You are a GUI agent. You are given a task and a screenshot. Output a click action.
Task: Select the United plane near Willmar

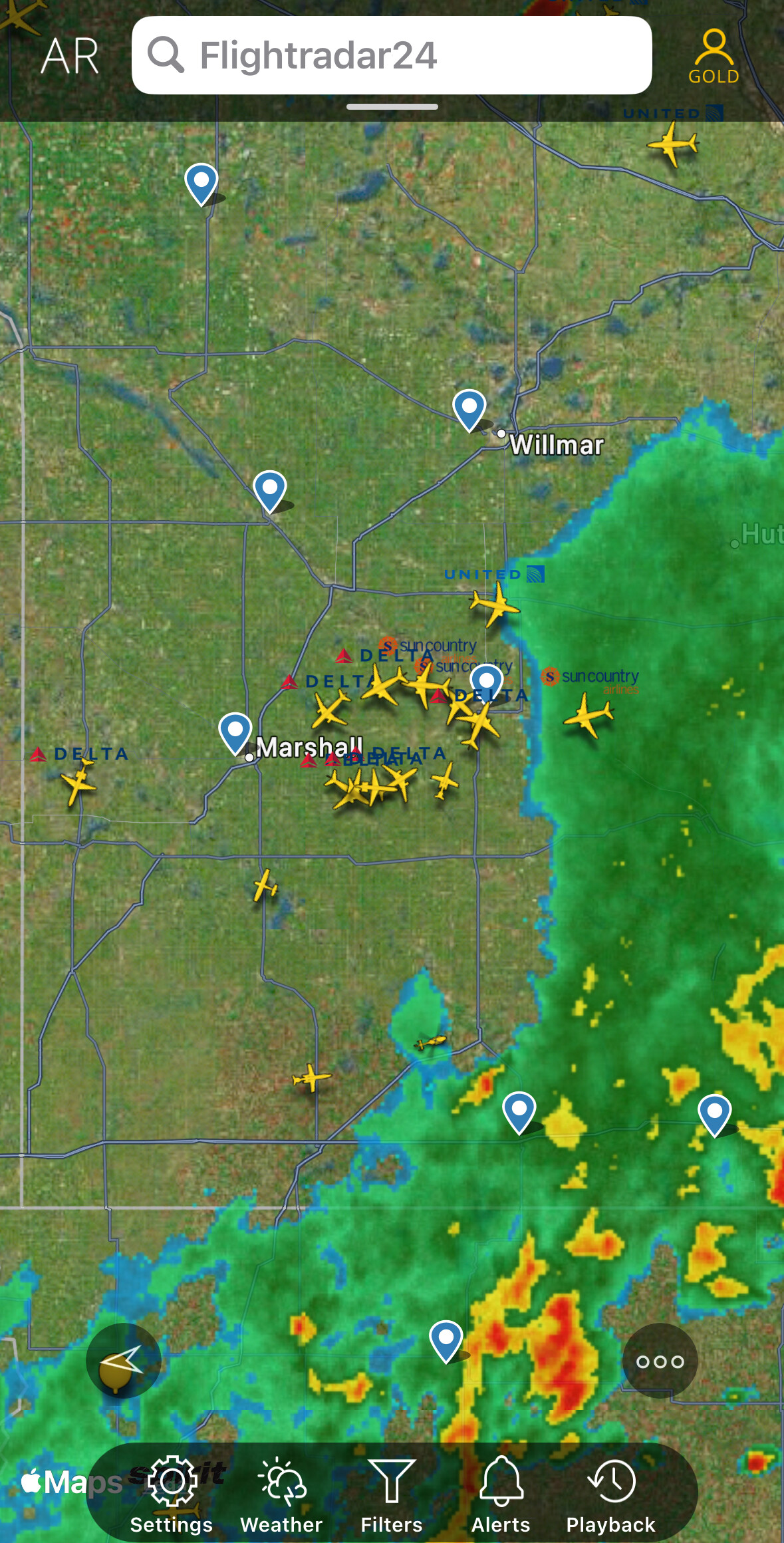click(494, 604)
